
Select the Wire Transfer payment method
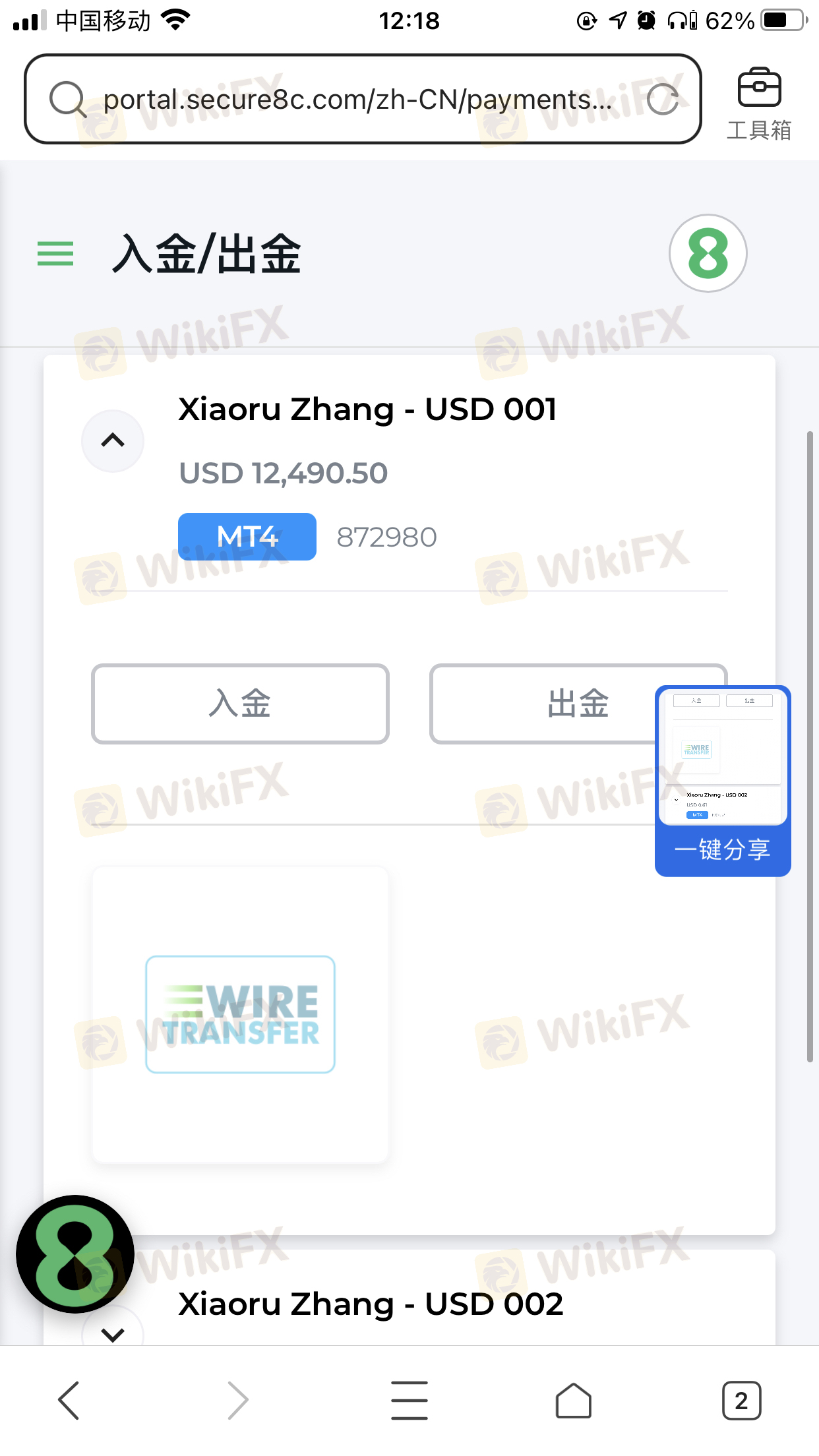click(x=240, y=1014)
